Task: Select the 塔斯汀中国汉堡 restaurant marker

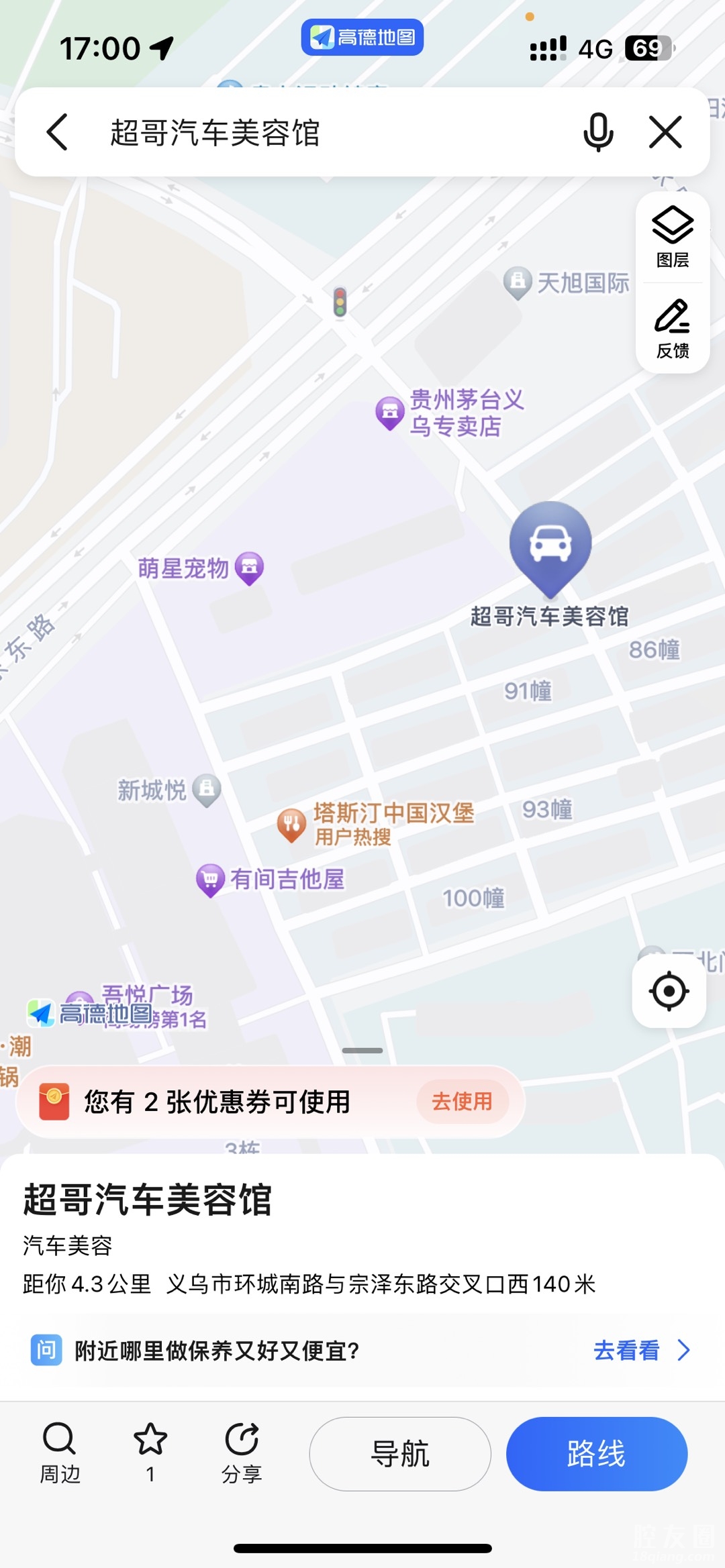Action: point(292,825)
